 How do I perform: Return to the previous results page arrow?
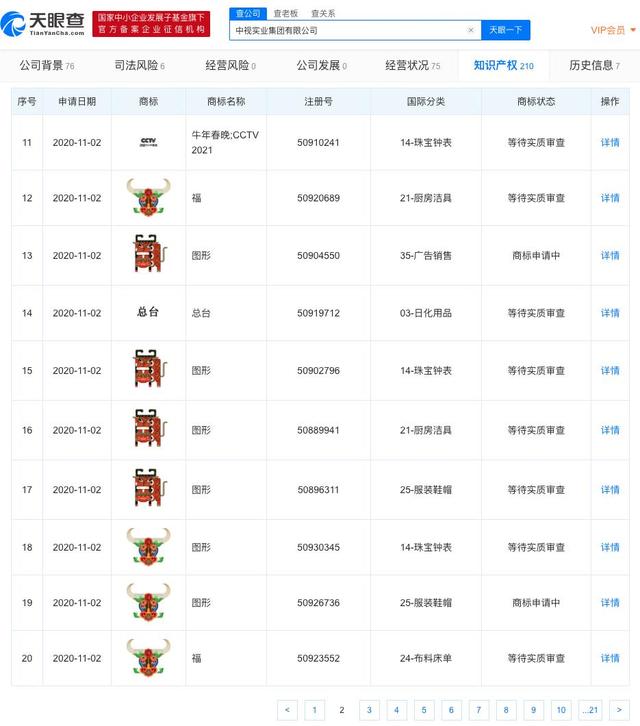point(288,710)
